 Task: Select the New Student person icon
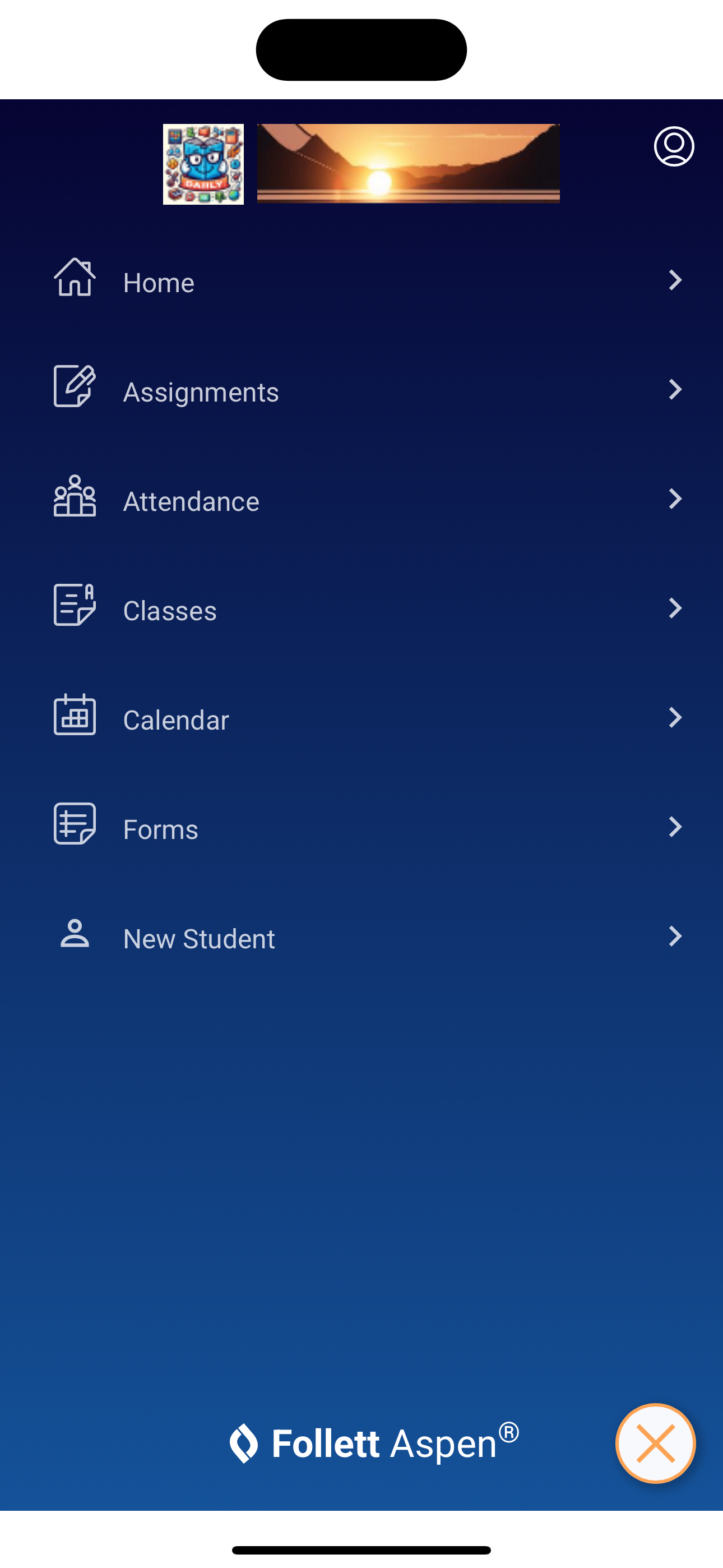click(73, 934)
